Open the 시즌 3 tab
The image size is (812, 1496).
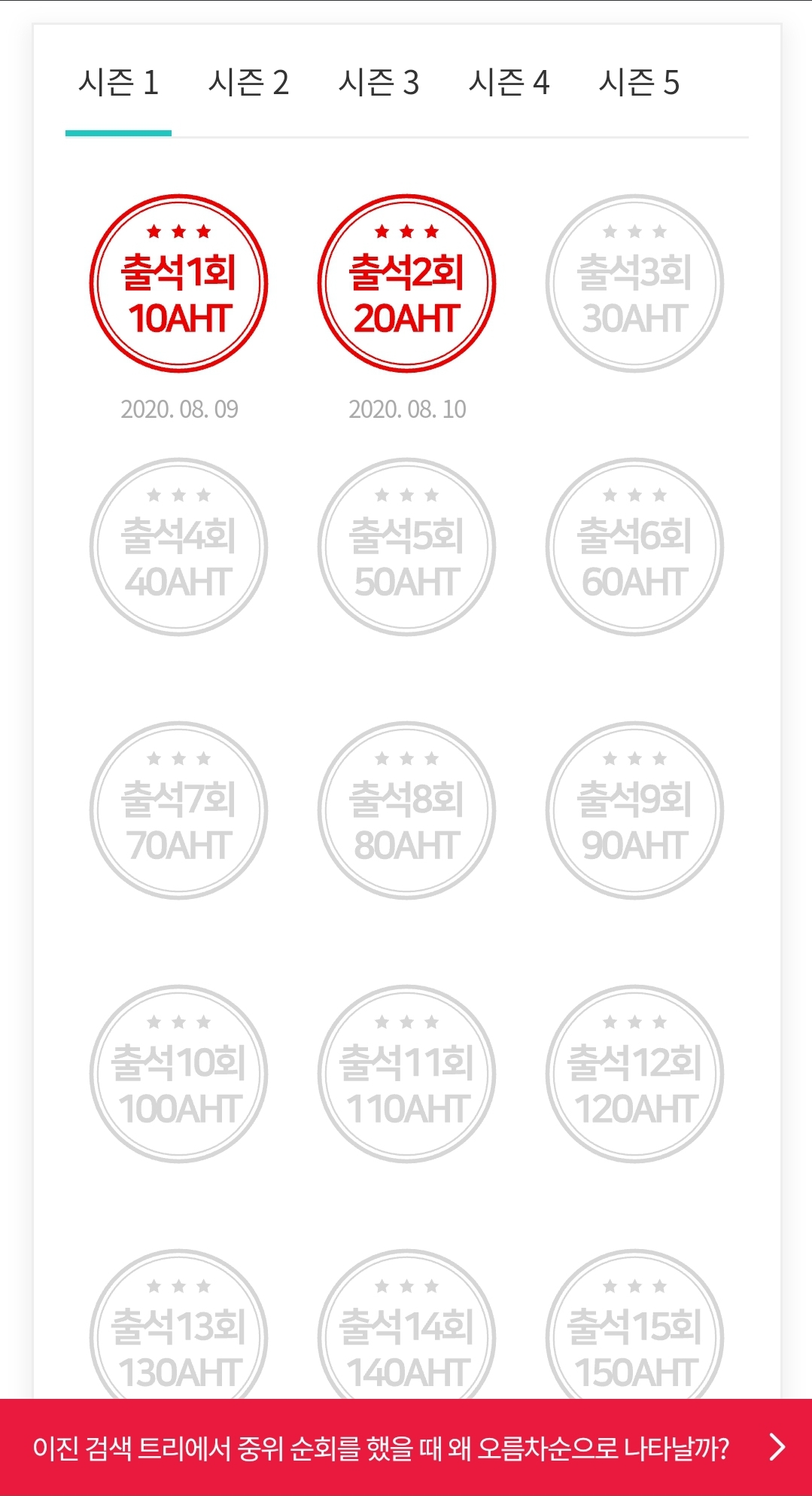[x=379, y=83]
